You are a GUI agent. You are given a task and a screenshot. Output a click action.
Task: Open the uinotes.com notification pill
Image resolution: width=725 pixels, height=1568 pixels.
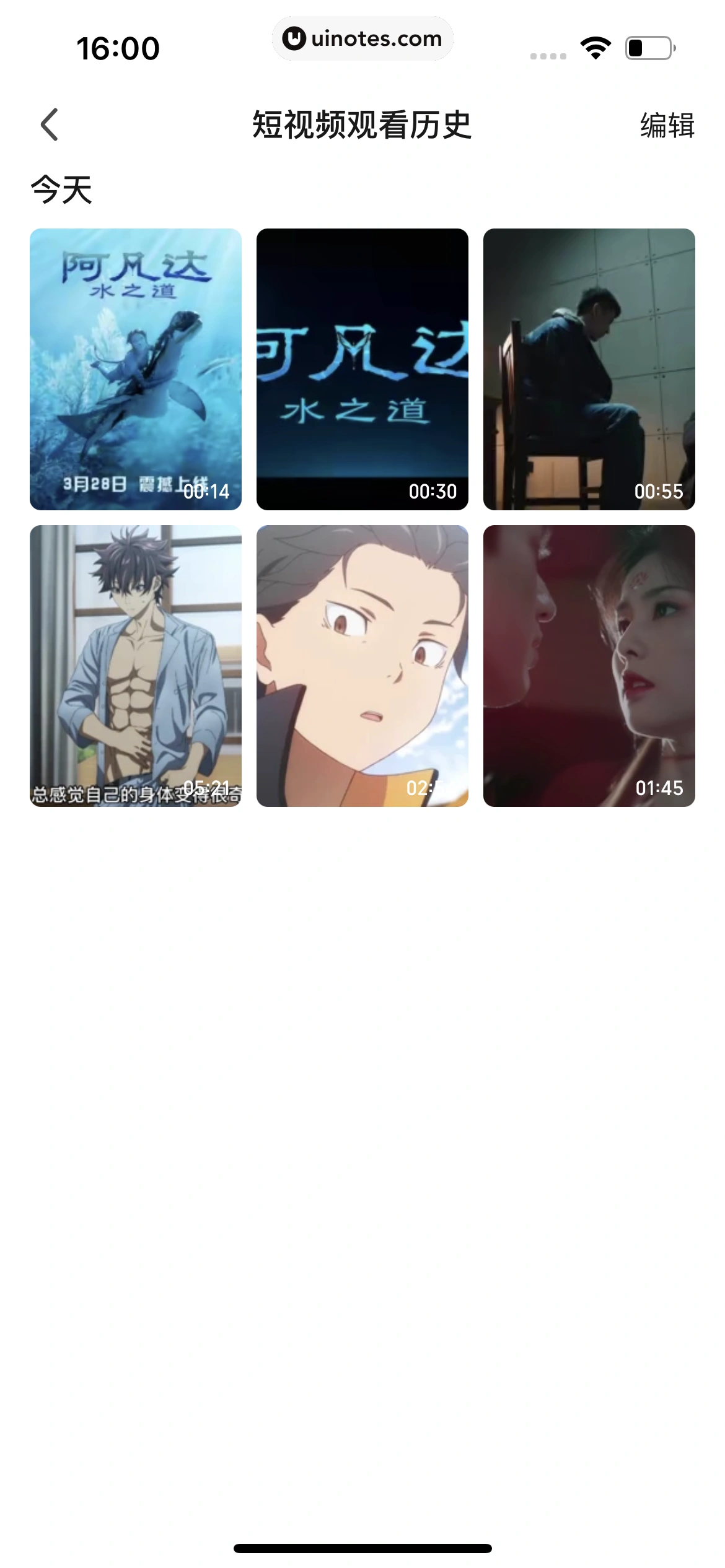(362, 38)
